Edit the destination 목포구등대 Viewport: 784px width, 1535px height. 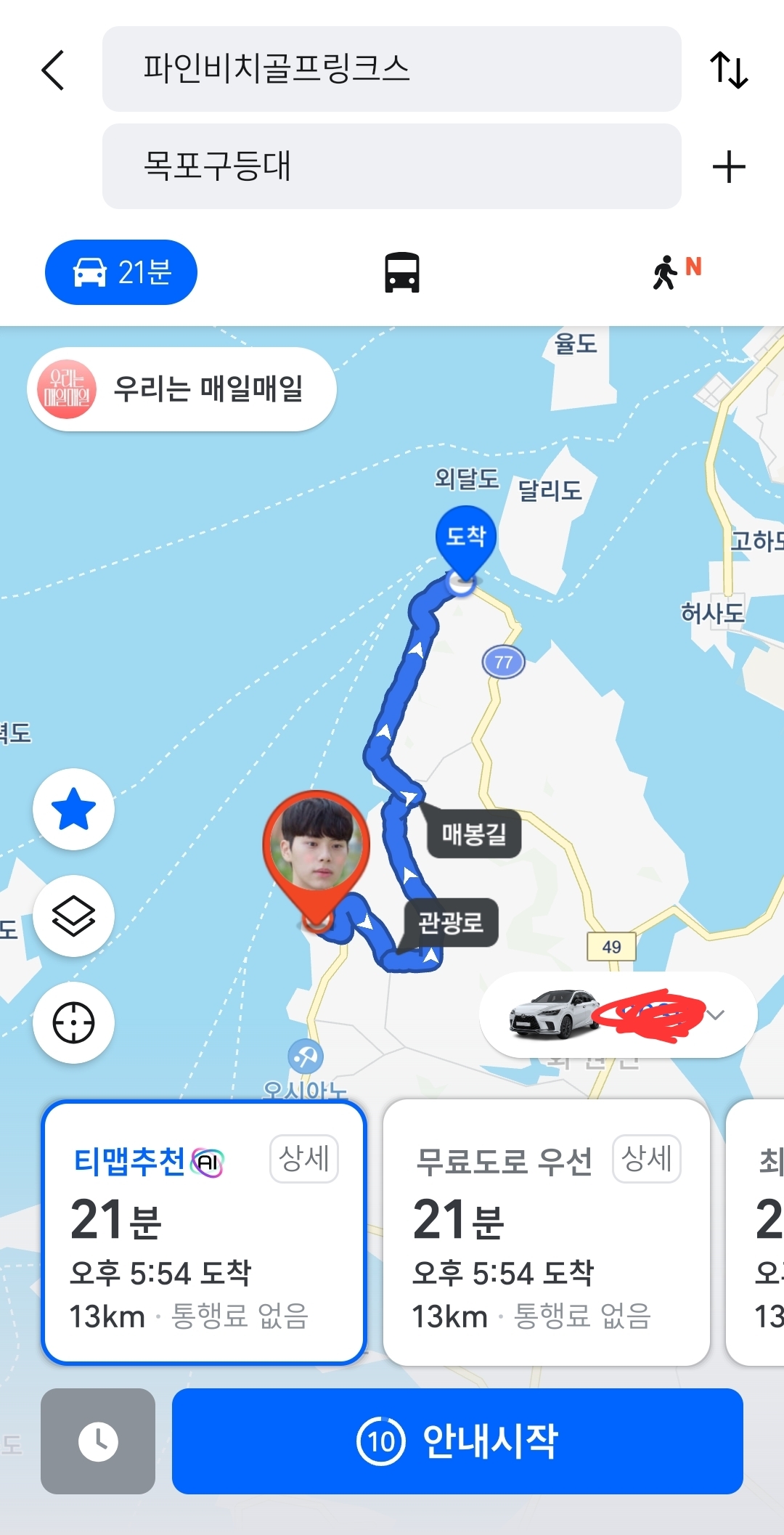pos(391,166)
